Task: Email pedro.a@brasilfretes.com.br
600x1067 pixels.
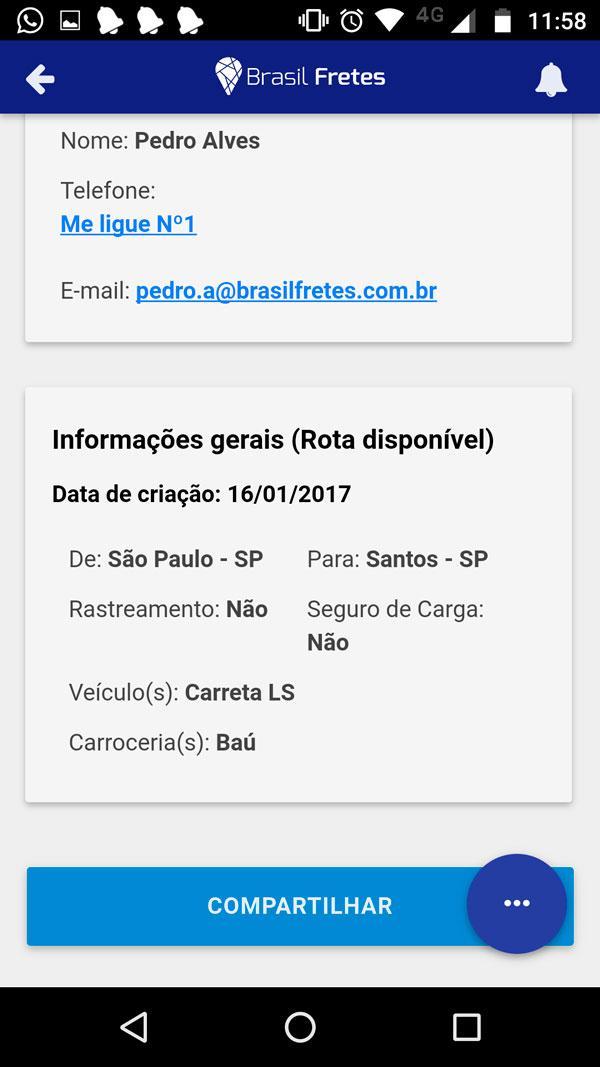Action: pyautogui.click(x=286, y=291)
